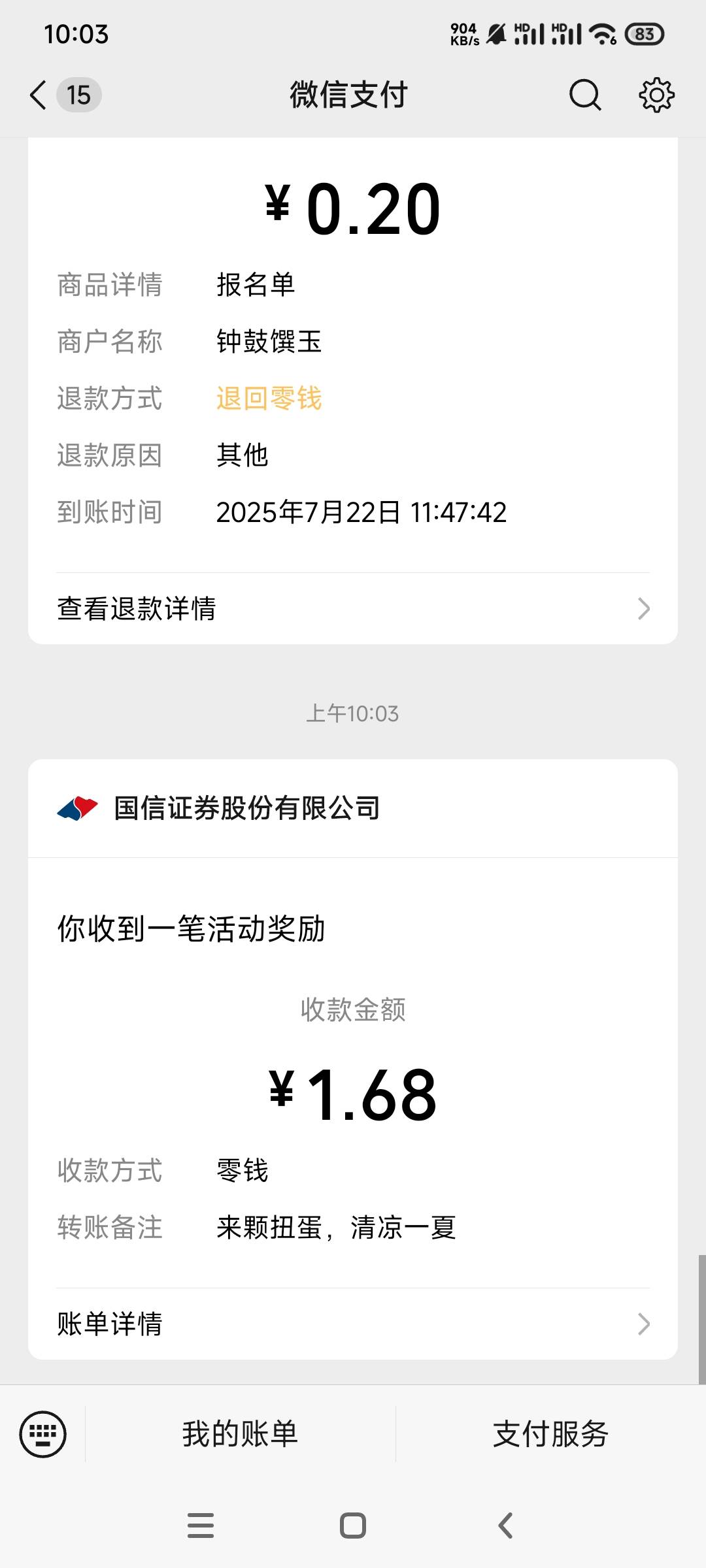Screen dimensions: 706x1568
Task: Switch to keyboard input mode
Action: coord(43,1434)
